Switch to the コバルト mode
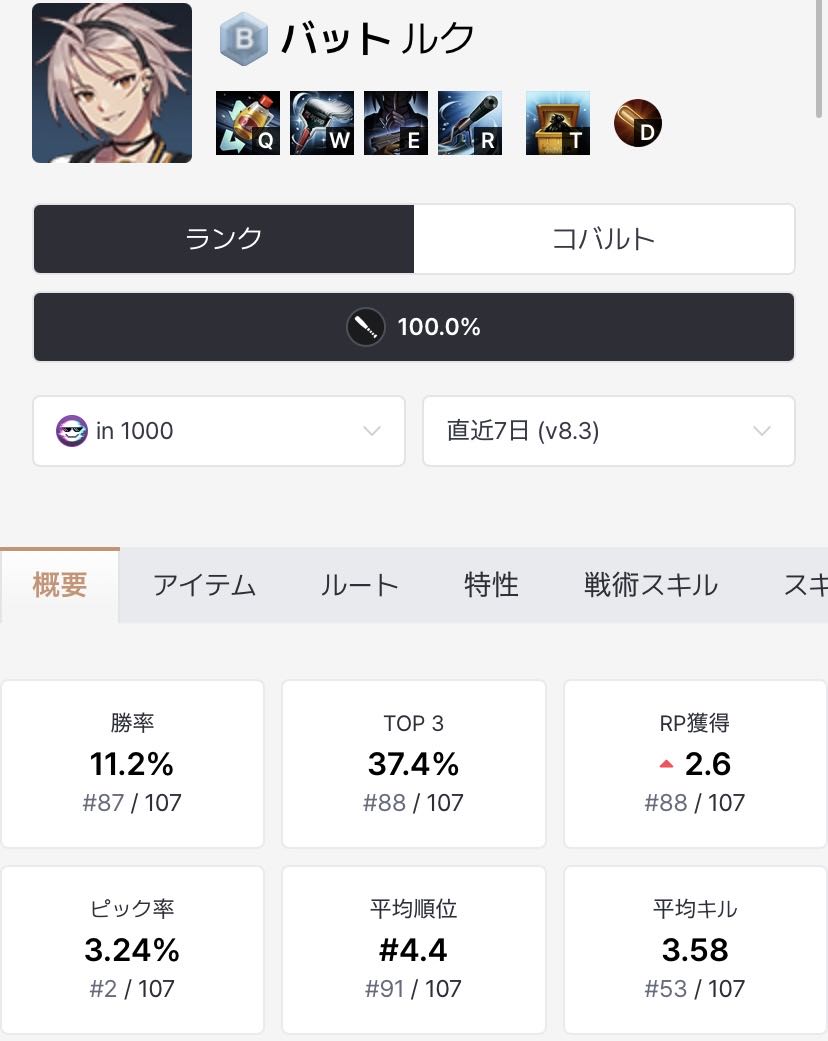828x1041 pixels. (604, 239)
